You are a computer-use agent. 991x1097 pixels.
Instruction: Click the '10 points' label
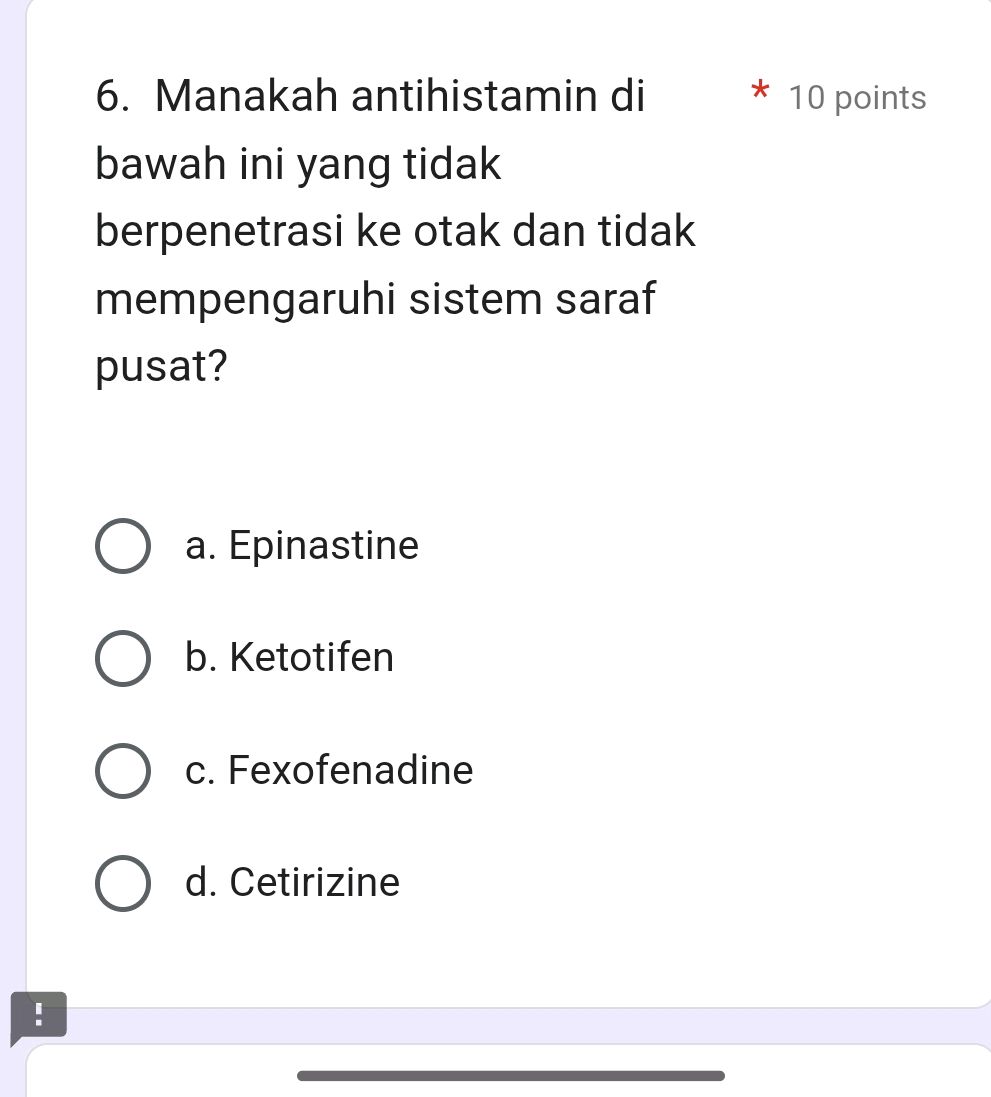(x=857, y=98)
